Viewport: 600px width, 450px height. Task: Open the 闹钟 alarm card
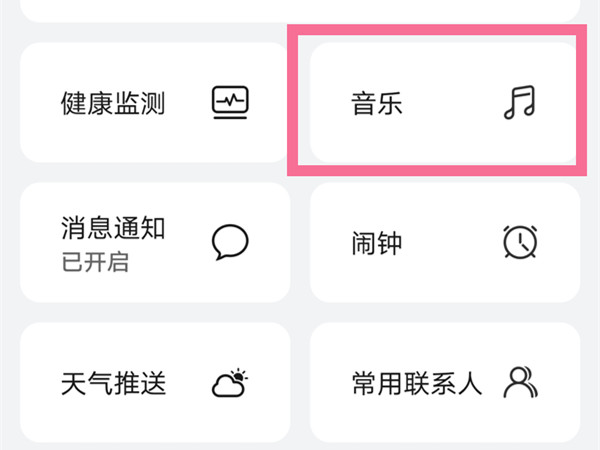coord(444,242)
